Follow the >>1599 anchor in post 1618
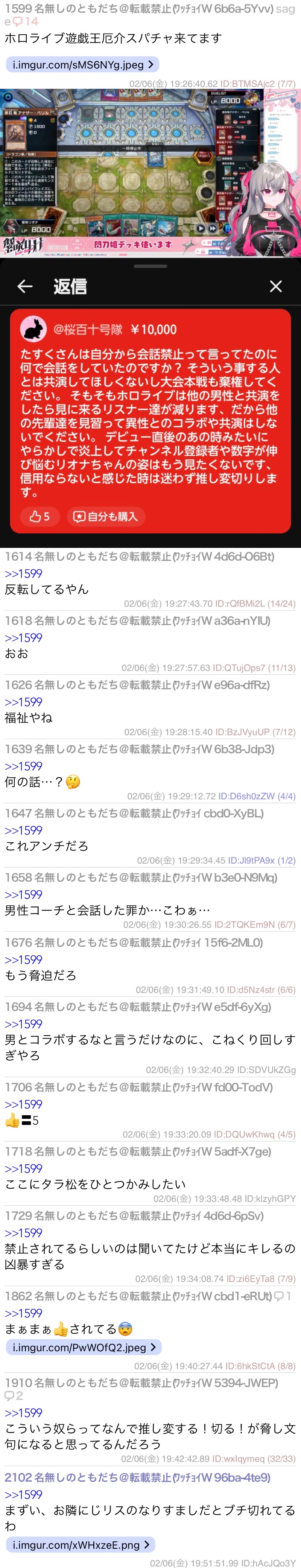The height and width of the screenshot is (1568, 301). tap(23, 637)
